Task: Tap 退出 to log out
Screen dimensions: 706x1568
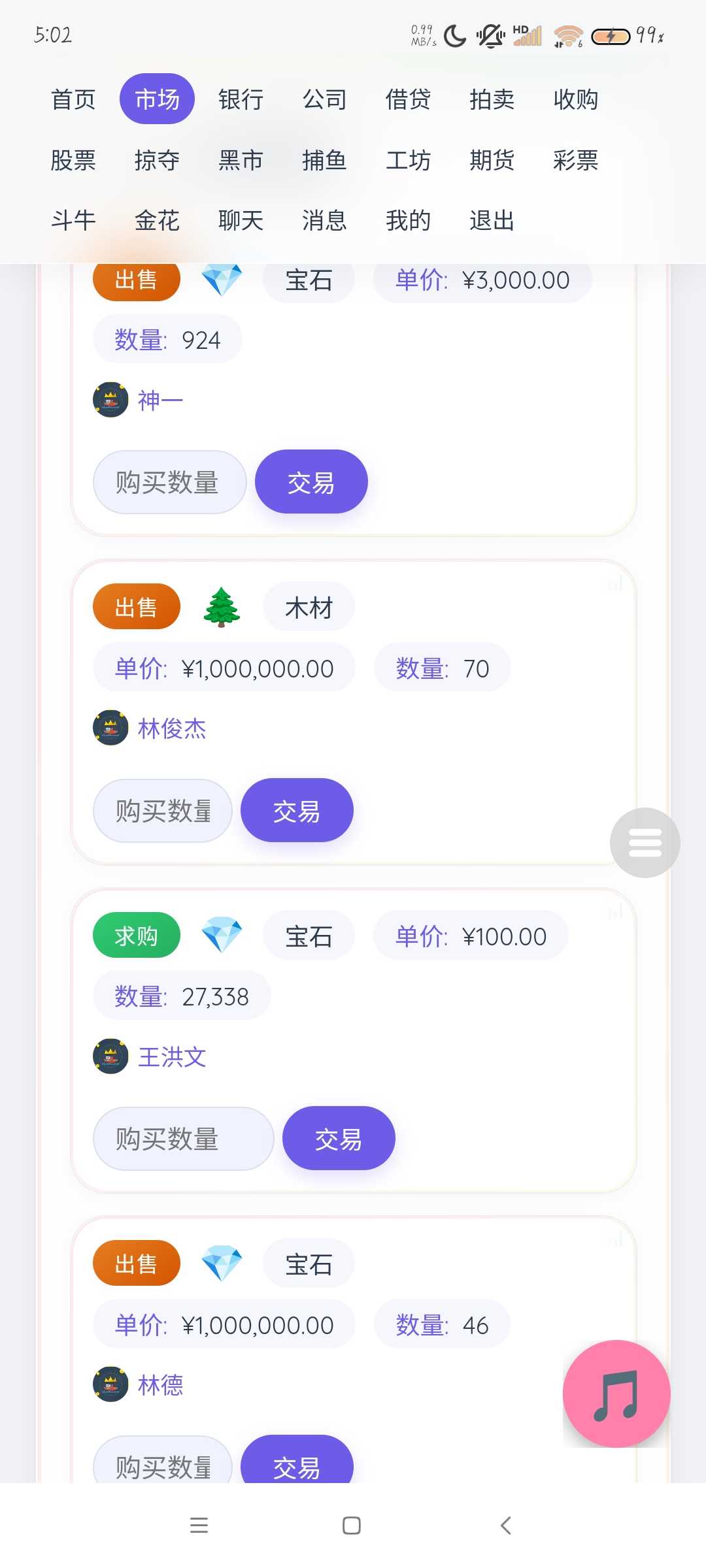Action: (x=492, y=221)
